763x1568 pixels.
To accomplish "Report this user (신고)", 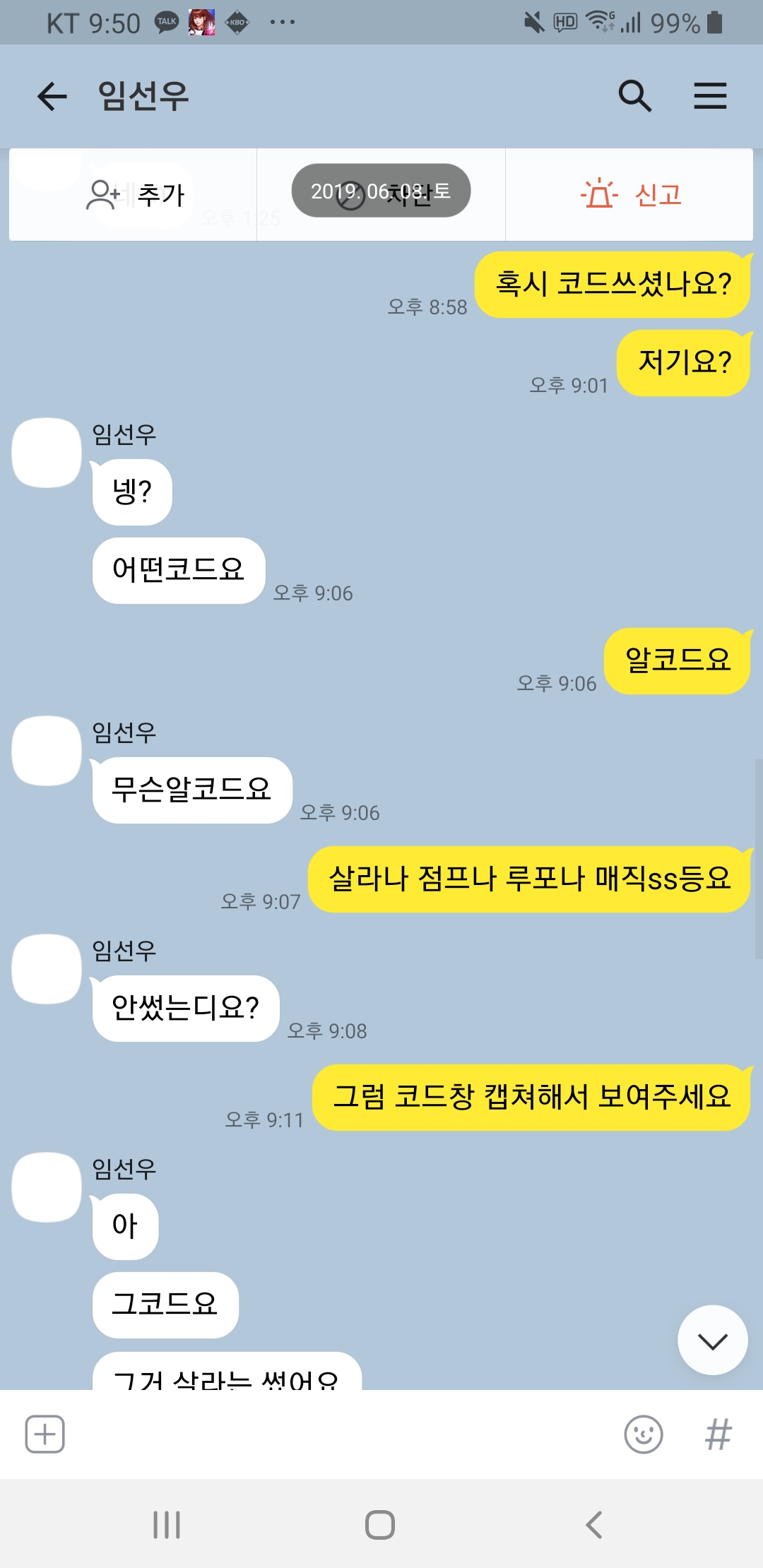I will [629, 195].
